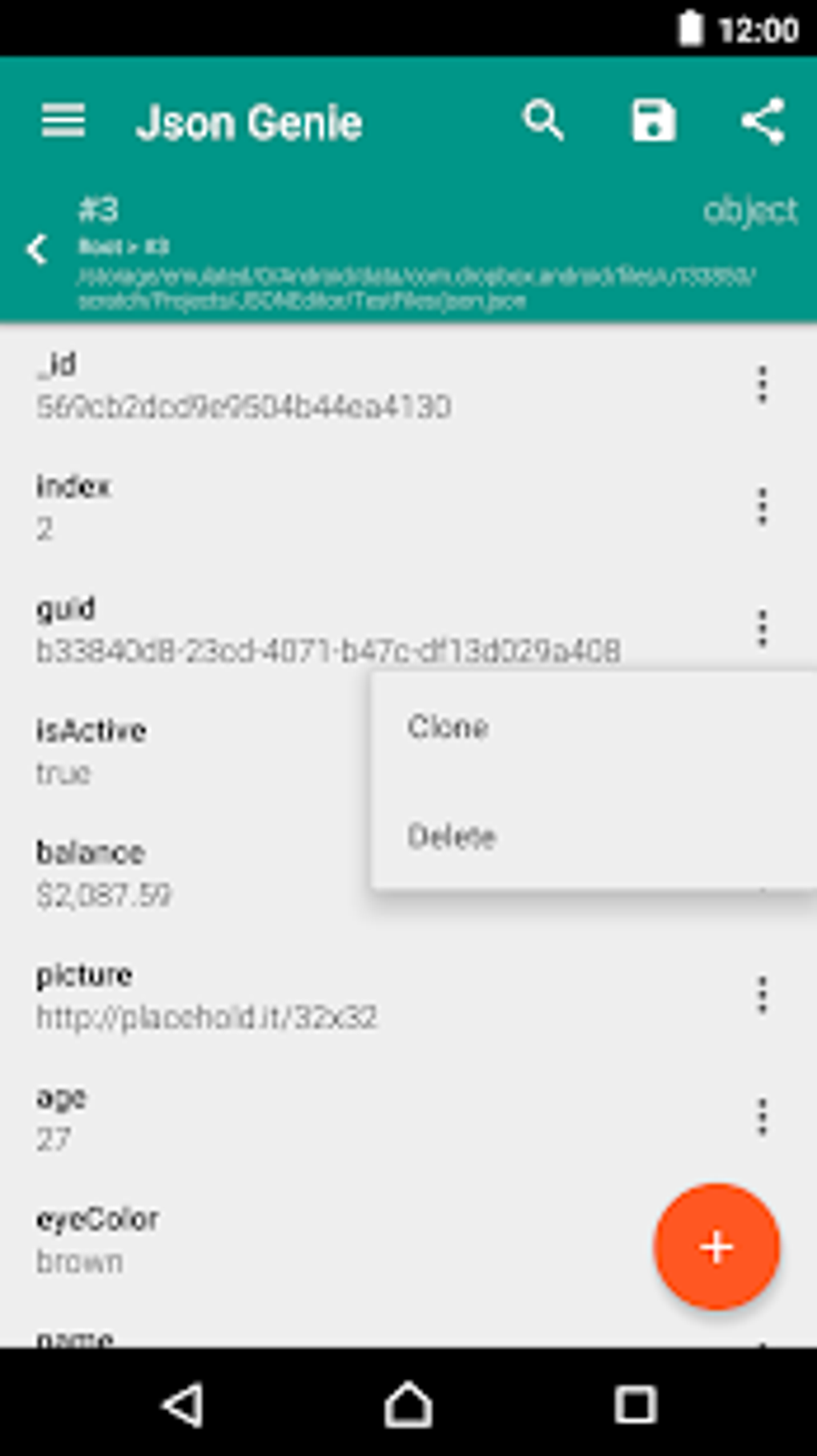The height and width of the screenshot is (1456, 817).
Task: Open the hamburger drawer menu
Action: pos(63,122)
